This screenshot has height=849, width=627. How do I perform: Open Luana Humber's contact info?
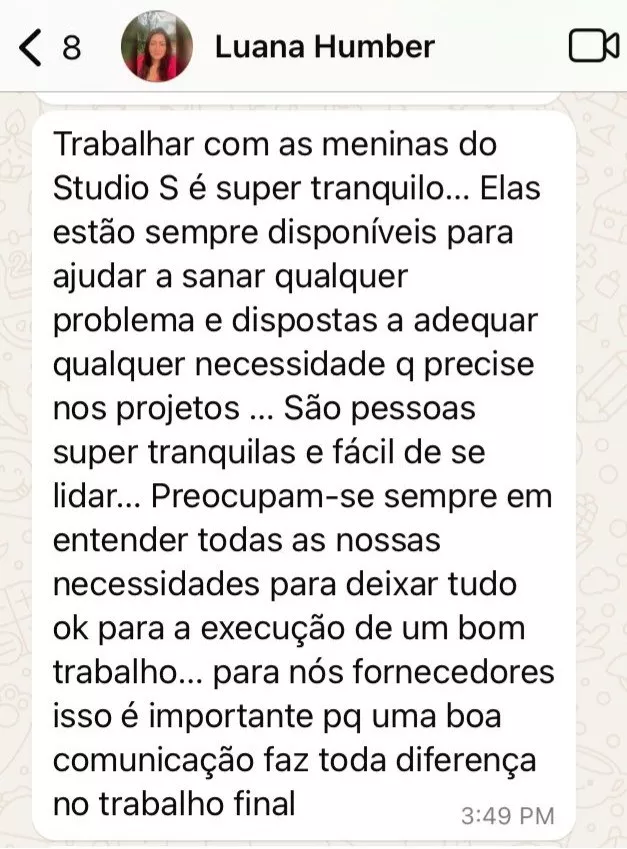pyautogui.click(x=325, y=46)
